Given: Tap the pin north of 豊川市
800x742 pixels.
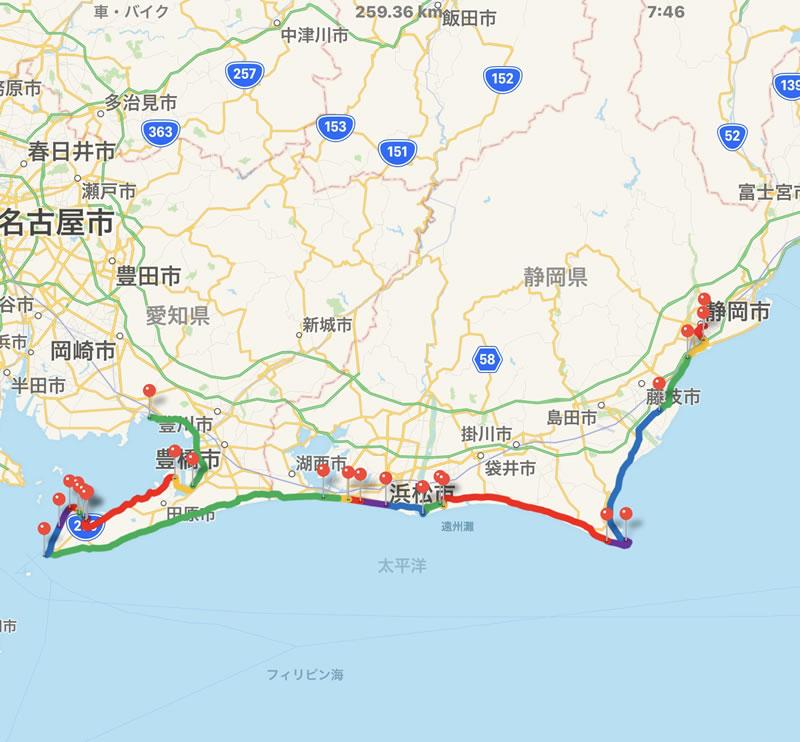Looking at the screenshot, I should pyautogui.click(x=150, y=391).
